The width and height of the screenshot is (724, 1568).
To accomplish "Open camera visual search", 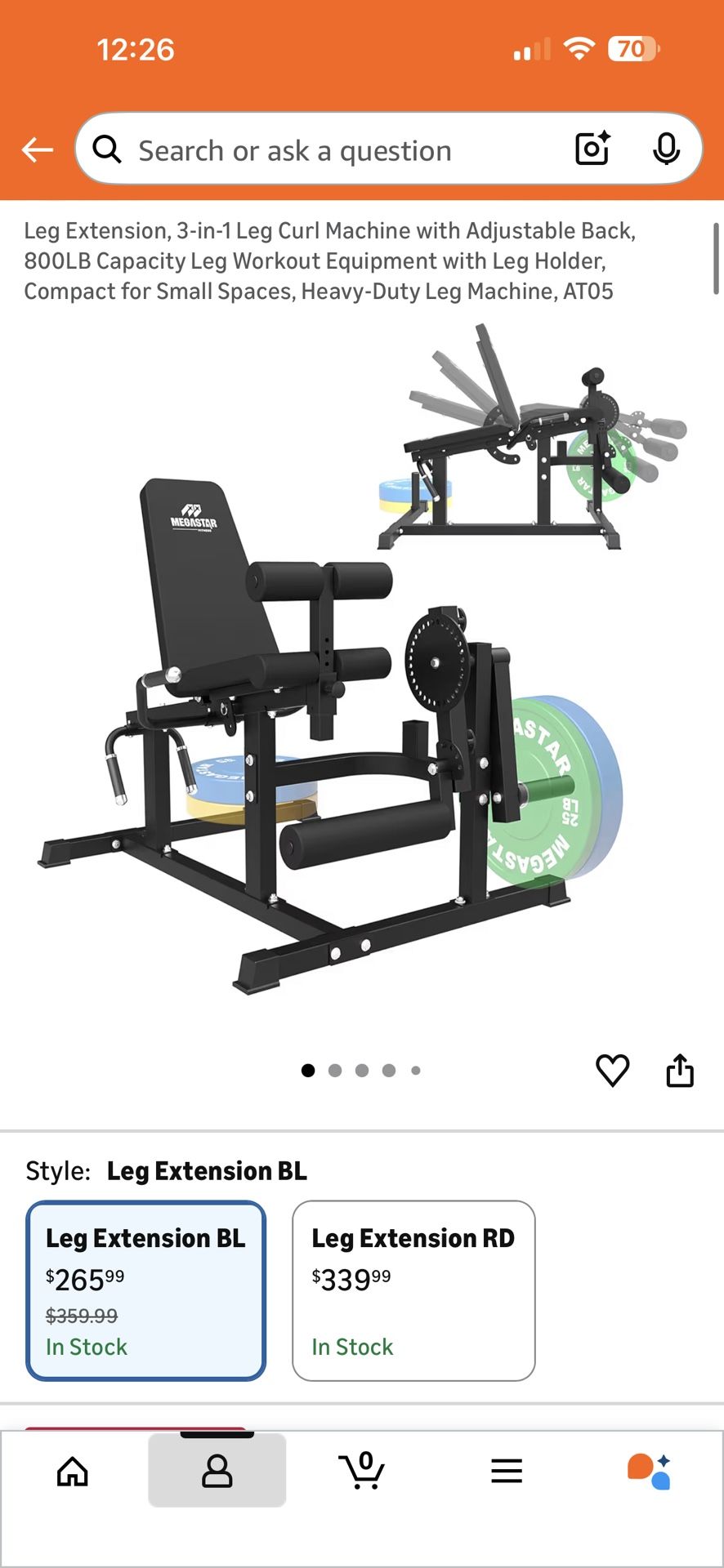I will click(592, 149).
